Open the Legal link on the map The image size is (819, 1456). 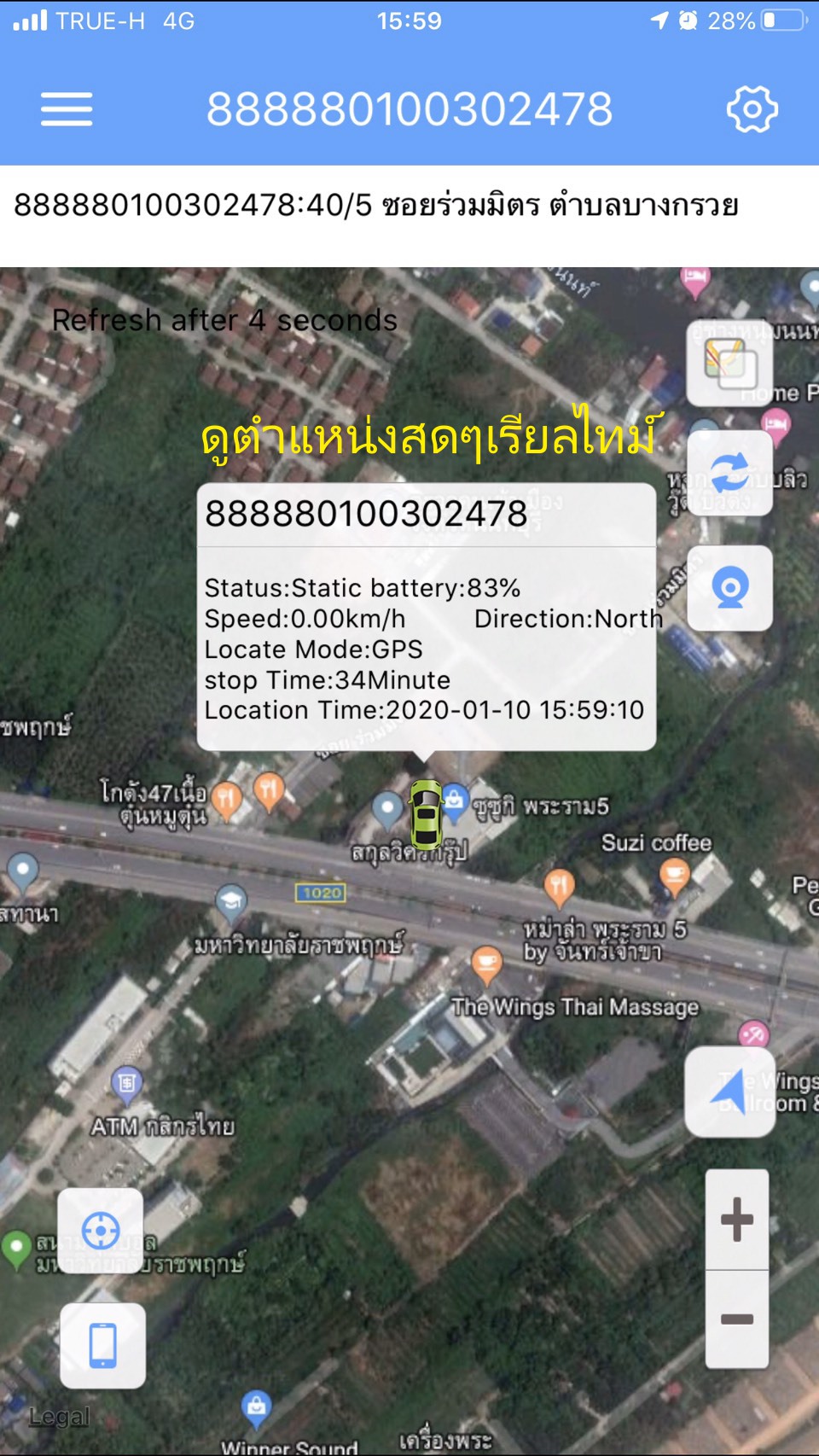[x=60, y=1418]
